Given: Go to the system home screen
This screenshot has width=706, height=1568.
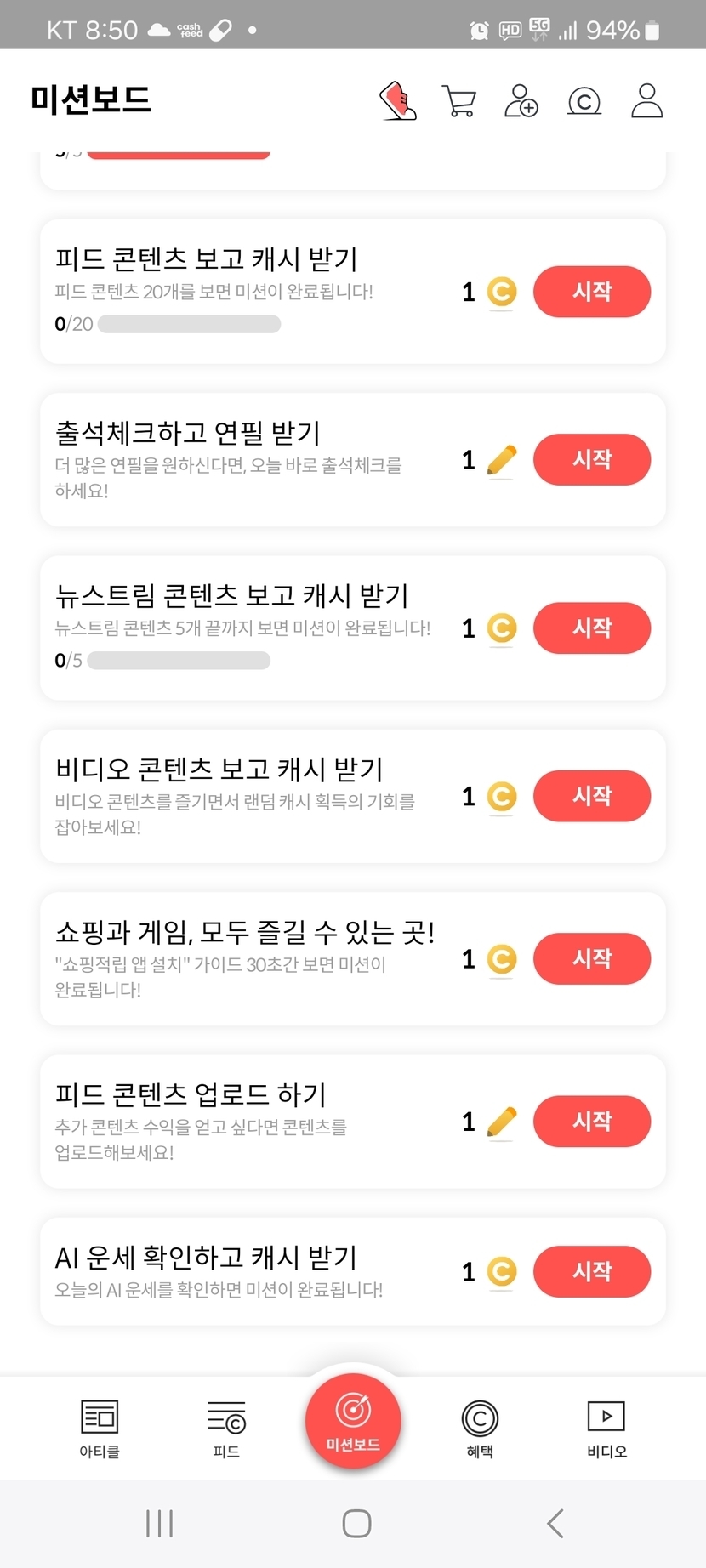Looking at the screenshot, I should [356, 1523].
